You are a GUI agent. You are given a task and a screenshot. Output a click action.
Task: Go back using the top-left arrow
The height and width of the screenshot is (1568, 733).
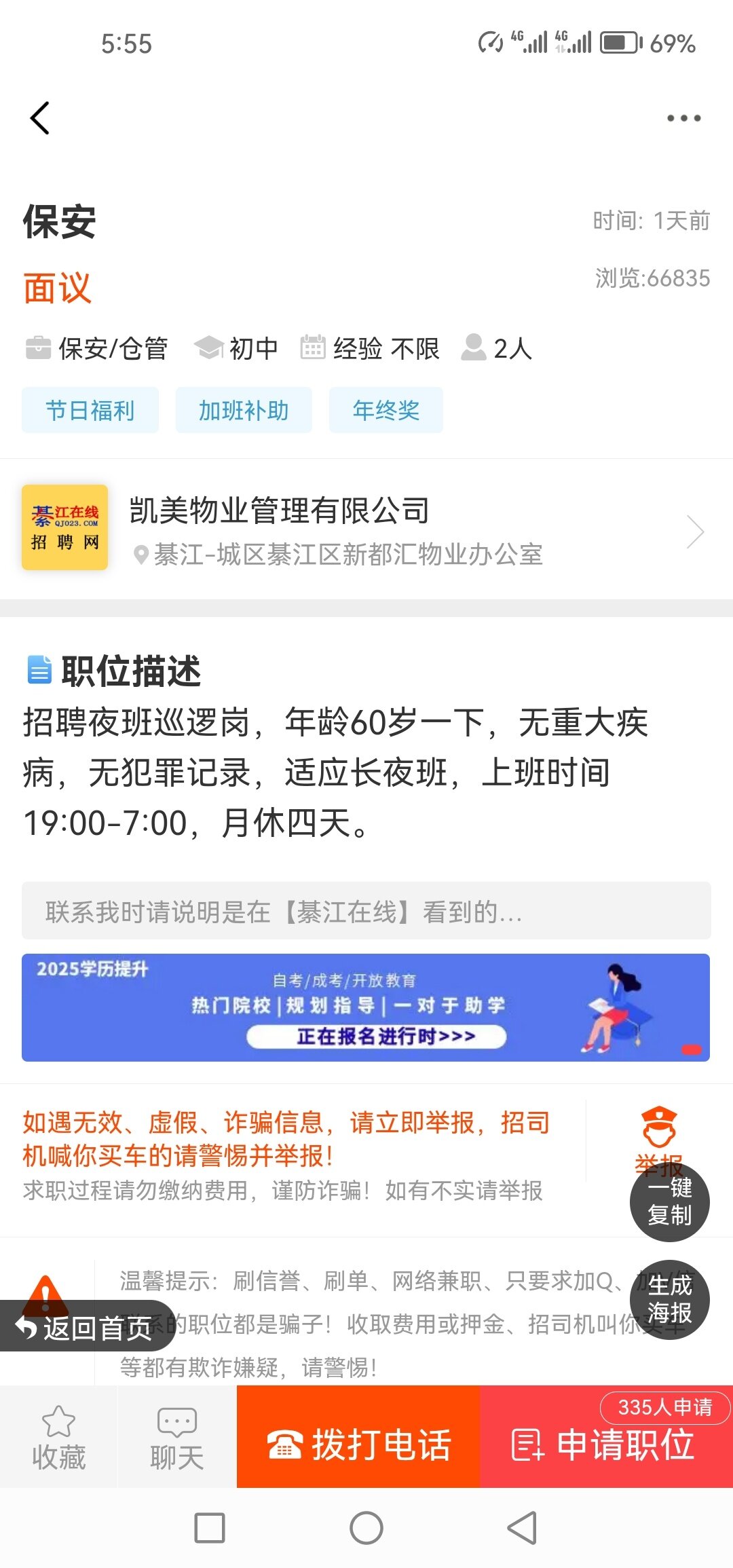pyautogui.click(x=41, y=118)
